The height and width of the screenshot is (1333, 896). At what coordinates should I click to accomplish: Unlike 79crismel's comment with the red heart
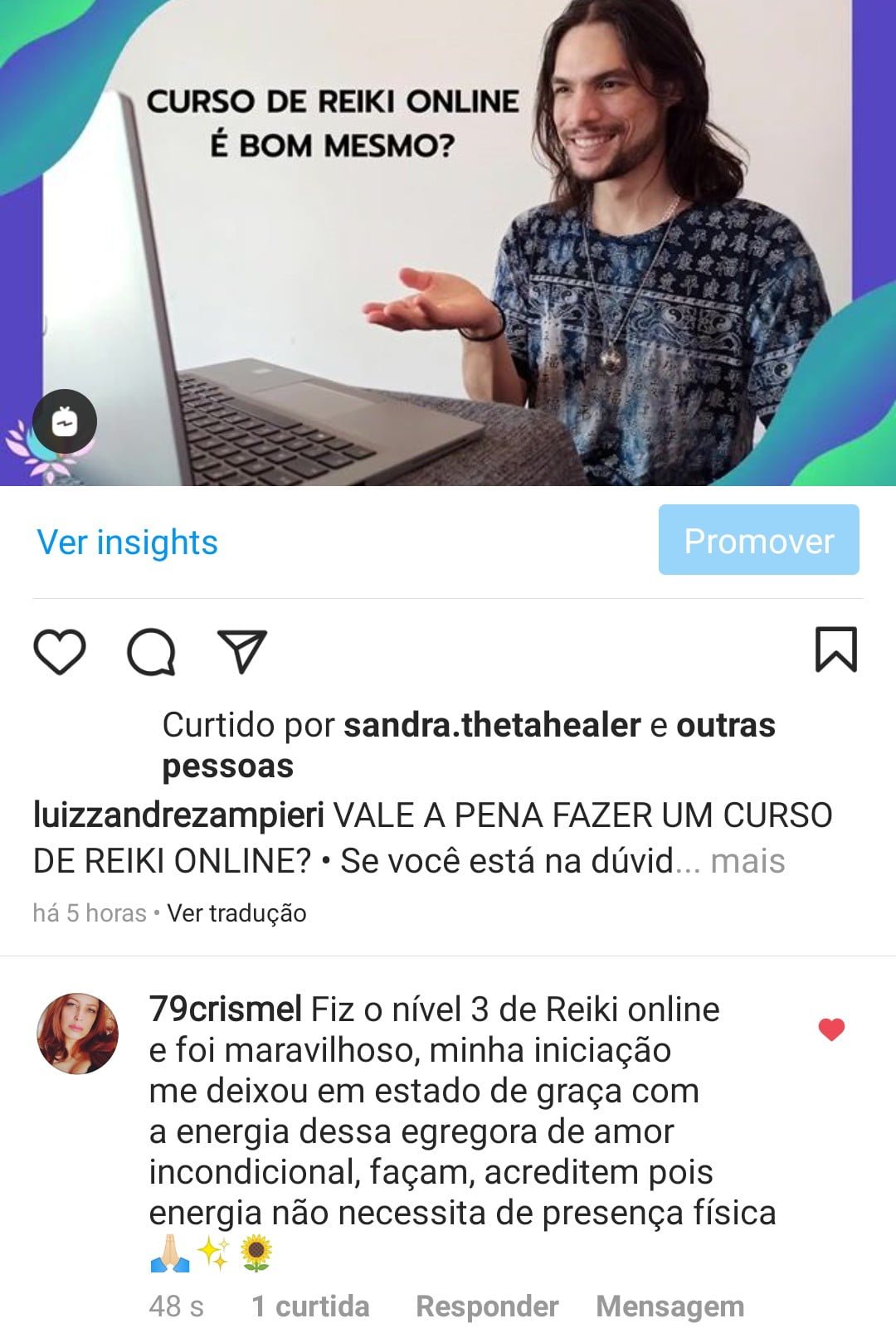[831, 1029]
